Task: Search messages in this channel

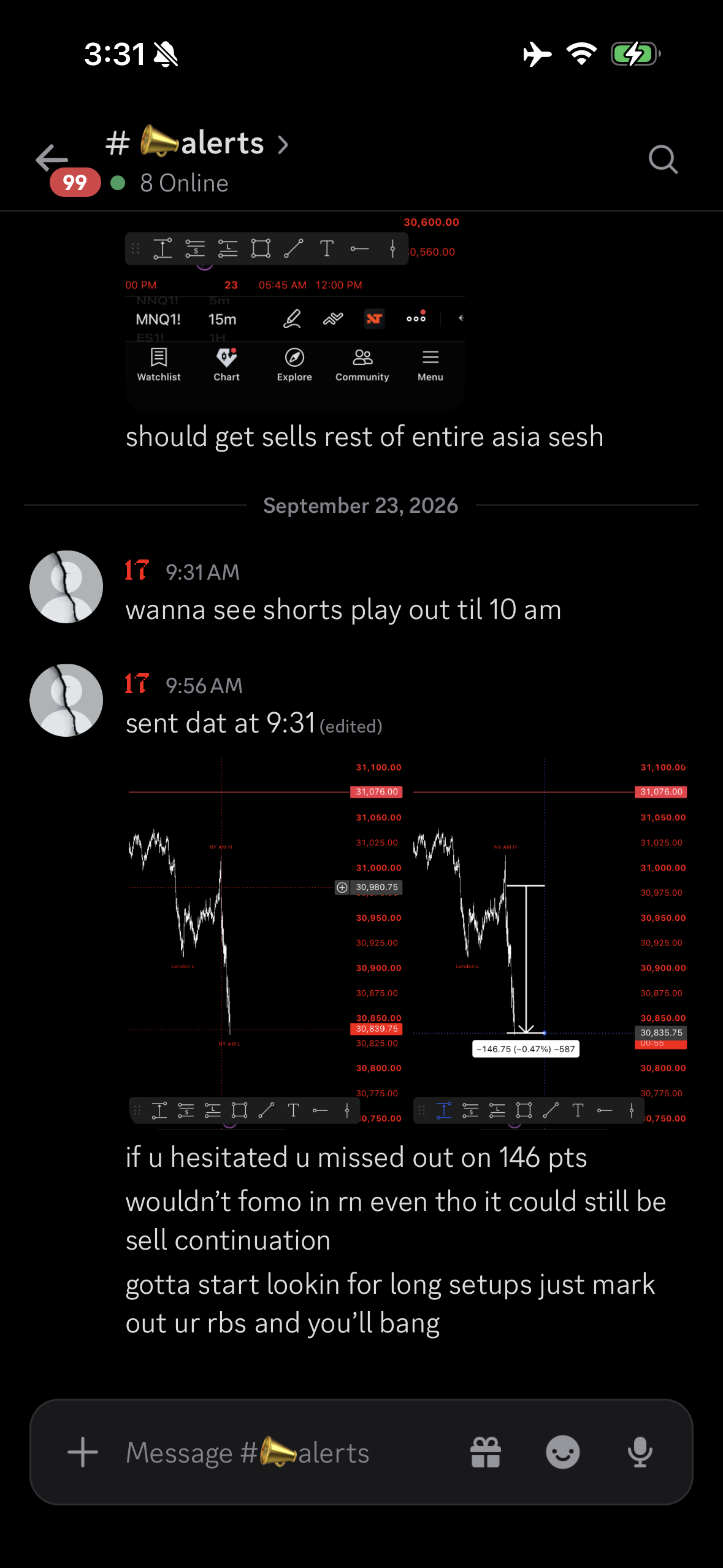Action: tap(663, 159)
